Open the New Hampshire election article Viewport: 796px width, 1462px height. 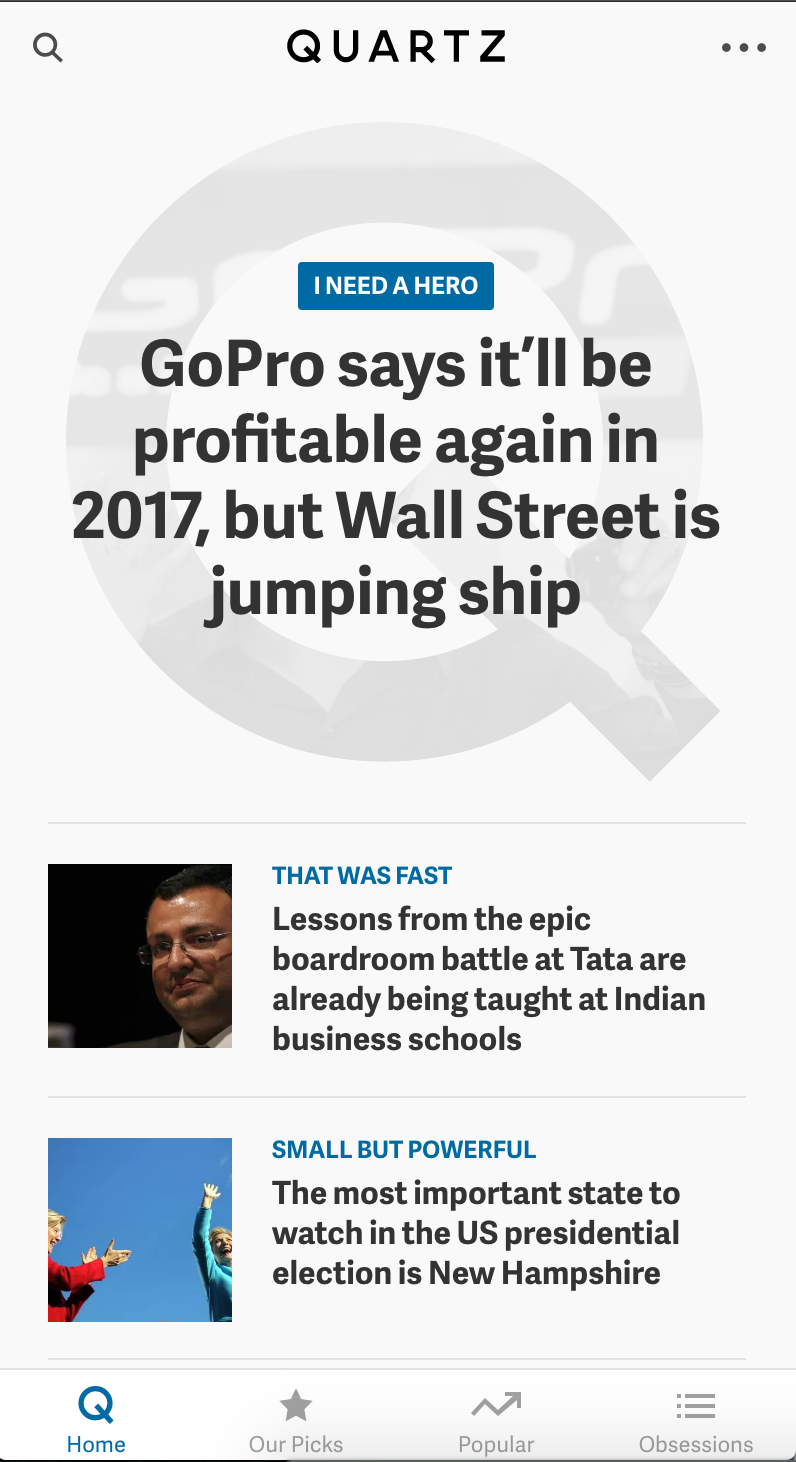pyautogui.click(x=475, y=1232)
